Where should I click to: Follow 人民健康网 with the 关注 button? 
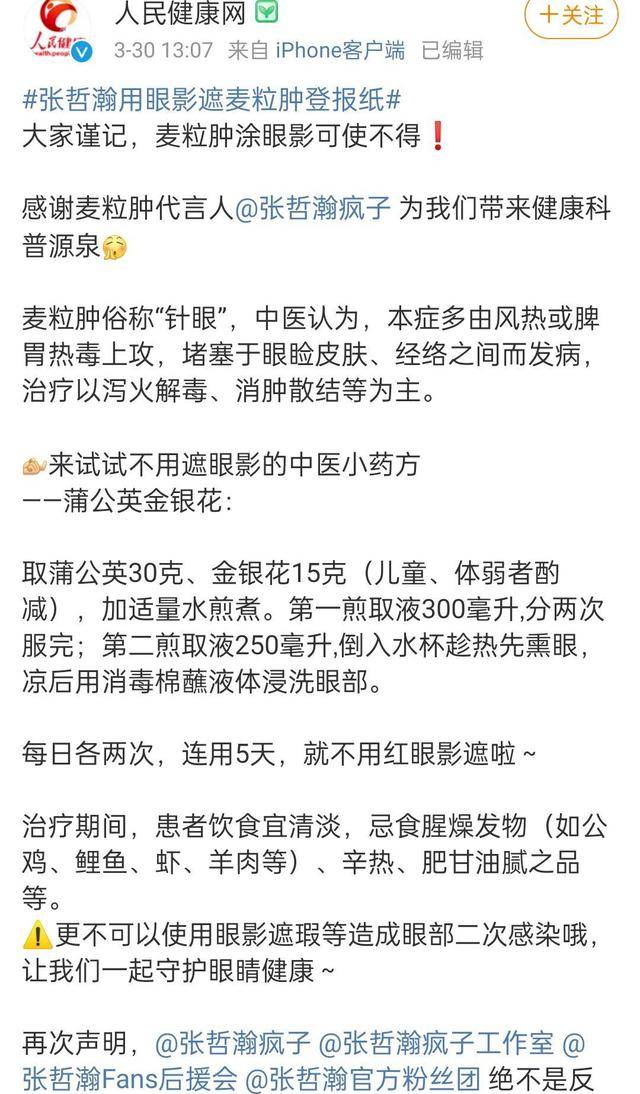click(572, 15)
